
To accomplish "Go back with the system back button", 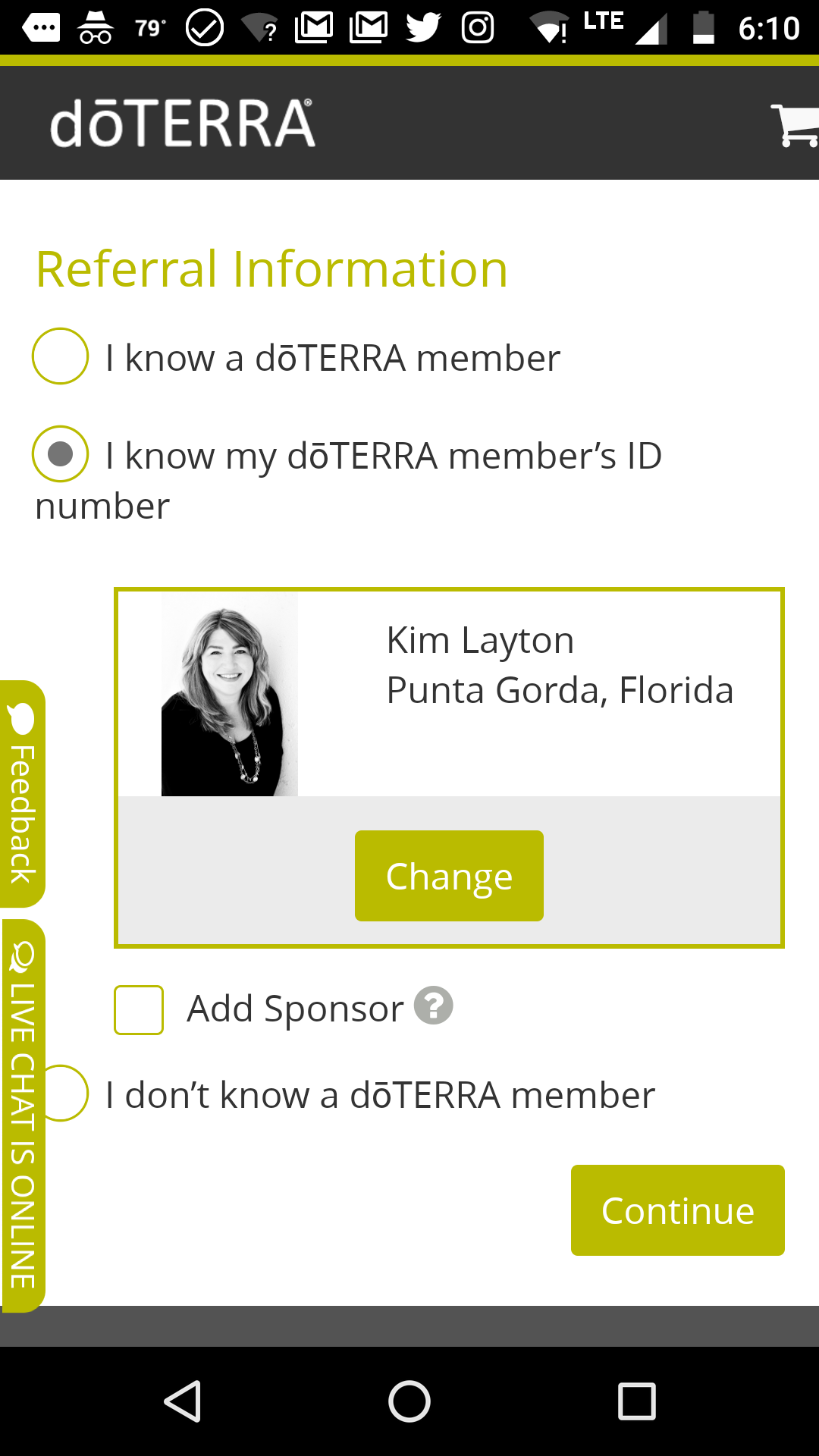I will 183,1401.
